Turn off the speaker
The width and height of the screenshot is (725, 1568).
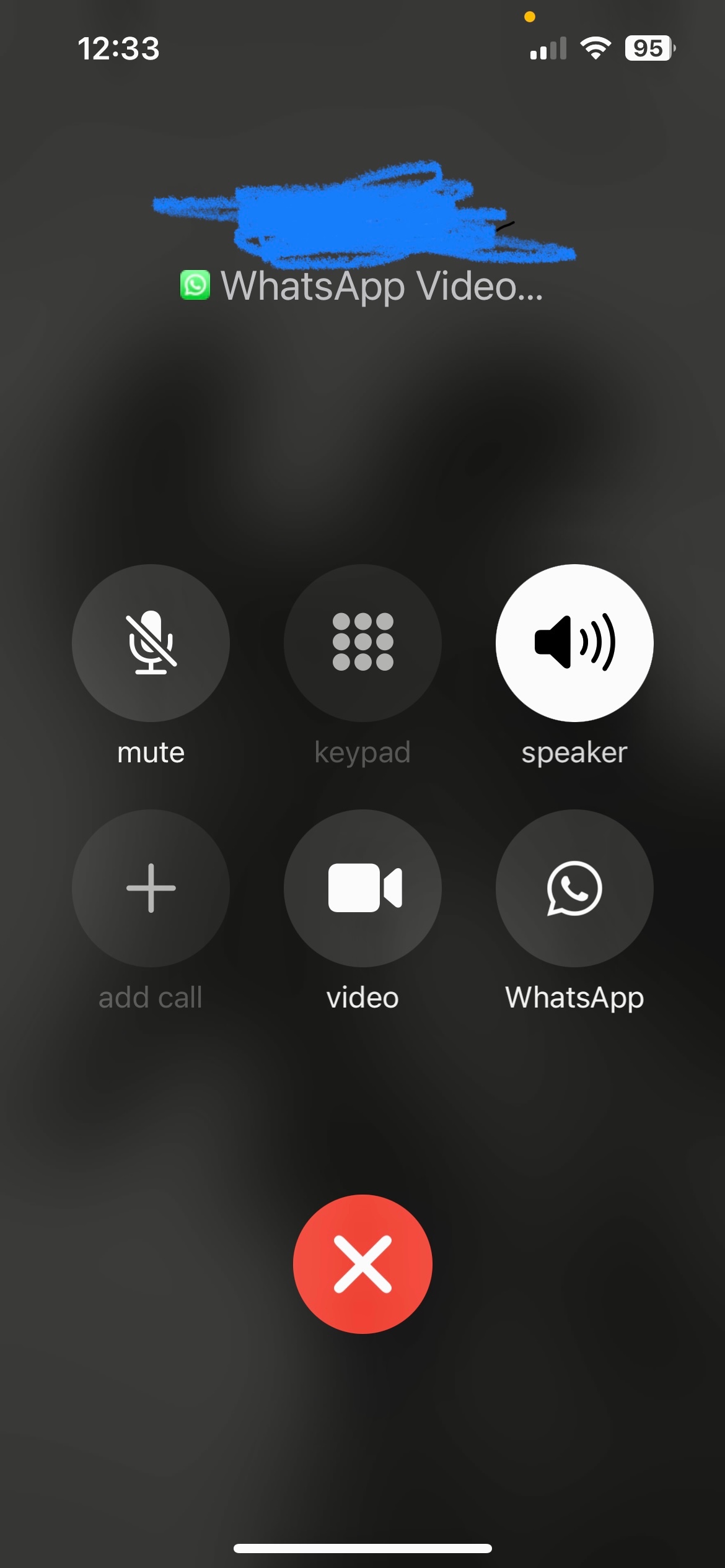click(574, 642)
